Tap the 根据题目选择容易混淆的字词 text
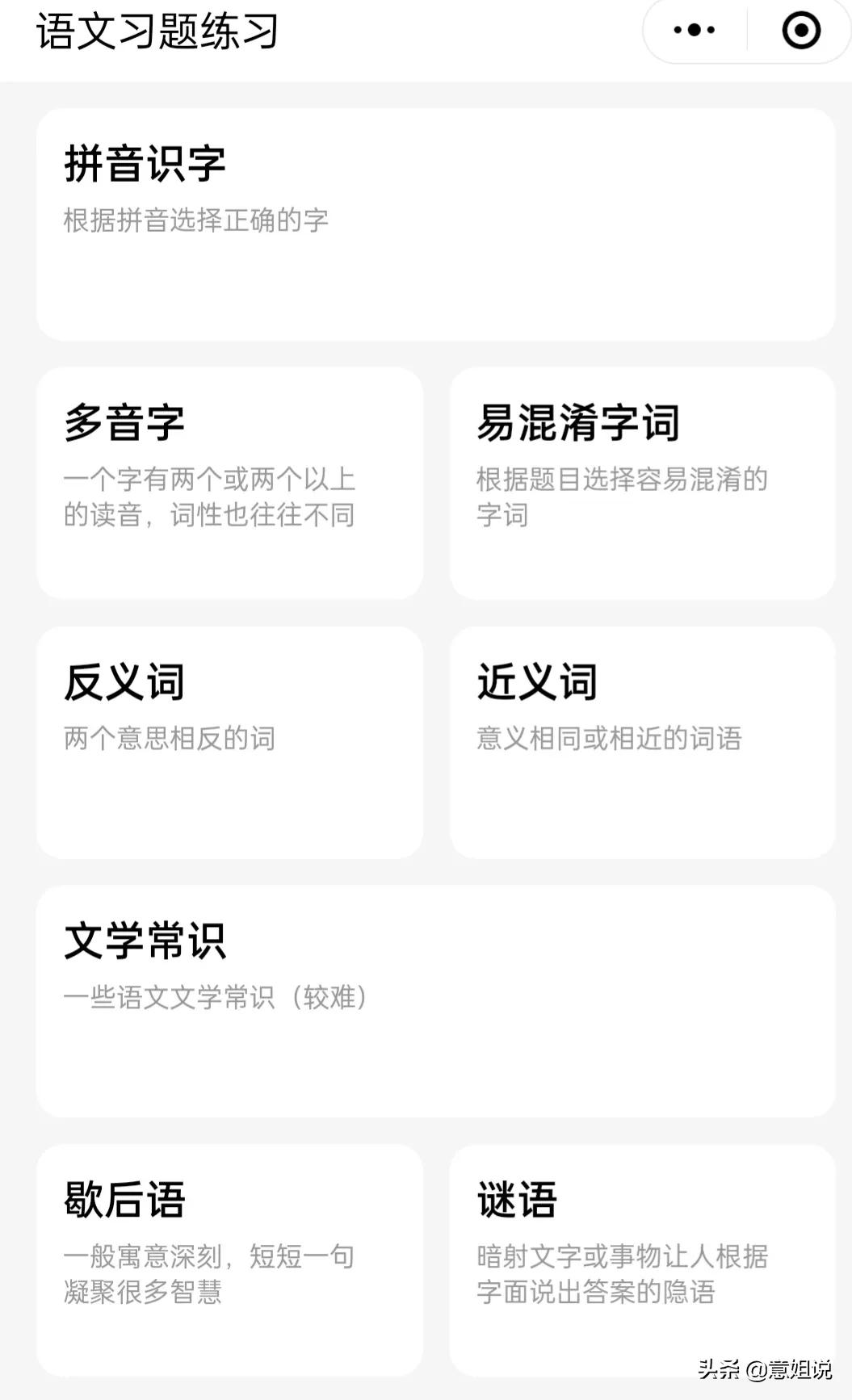Image resolution: width=852 pixels, height=1400 pixels. pos(622,497)
